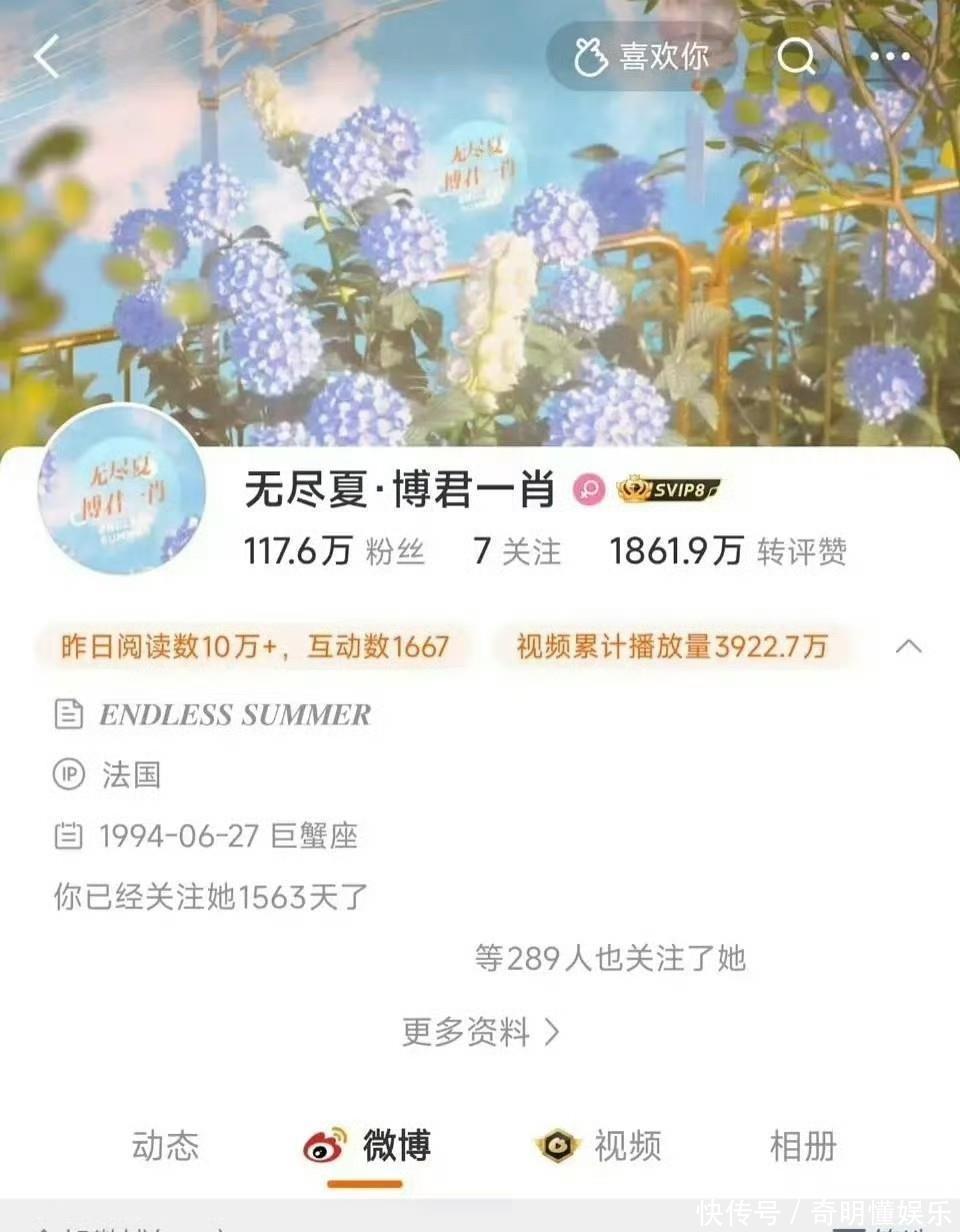This screenshot has width=960, height=1232.
Task: Open the 视频累计播放量 stats chip
Action: [x=672, y=647]
